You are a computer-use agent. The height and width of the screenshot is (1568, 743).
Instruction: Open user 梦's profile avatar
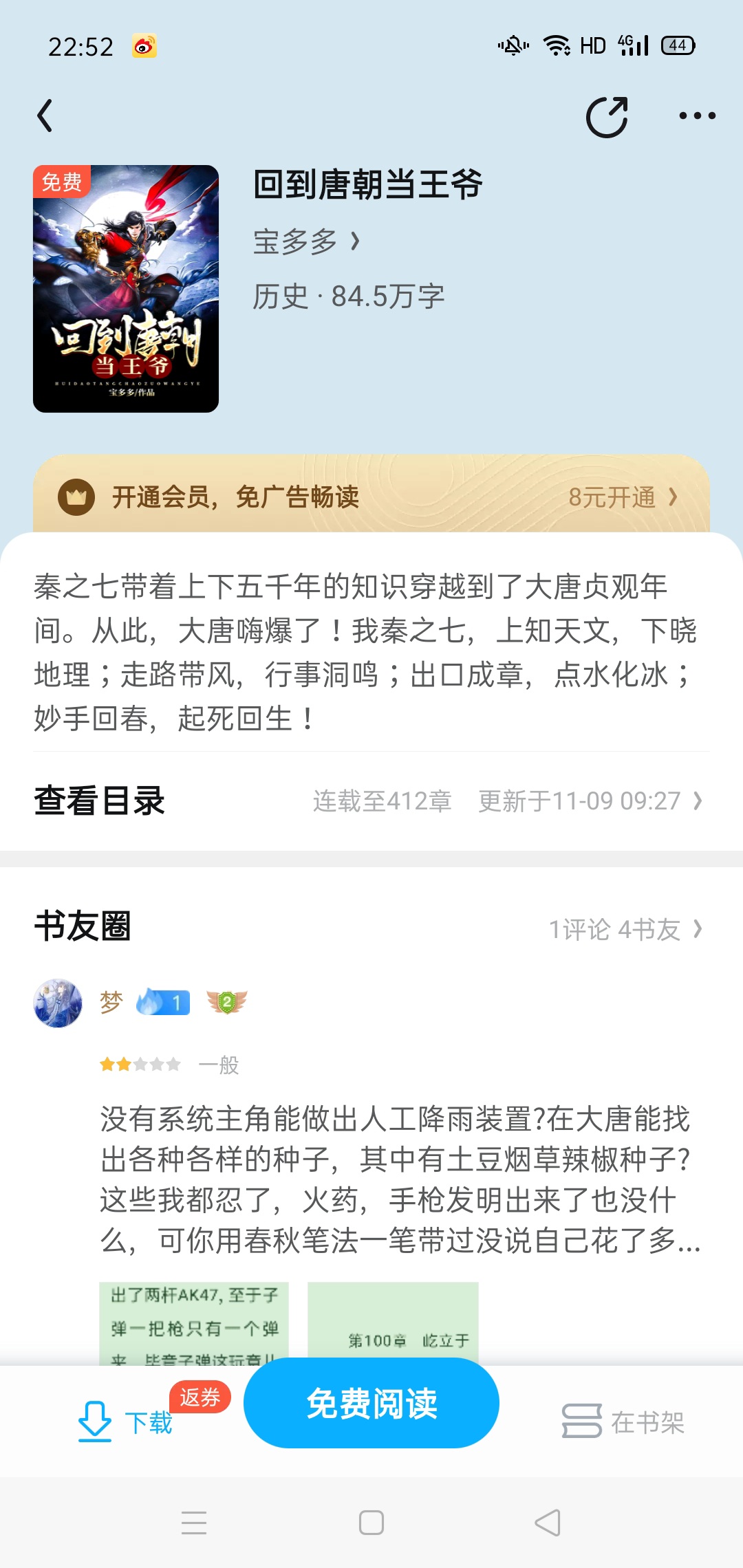[58, 1003]
